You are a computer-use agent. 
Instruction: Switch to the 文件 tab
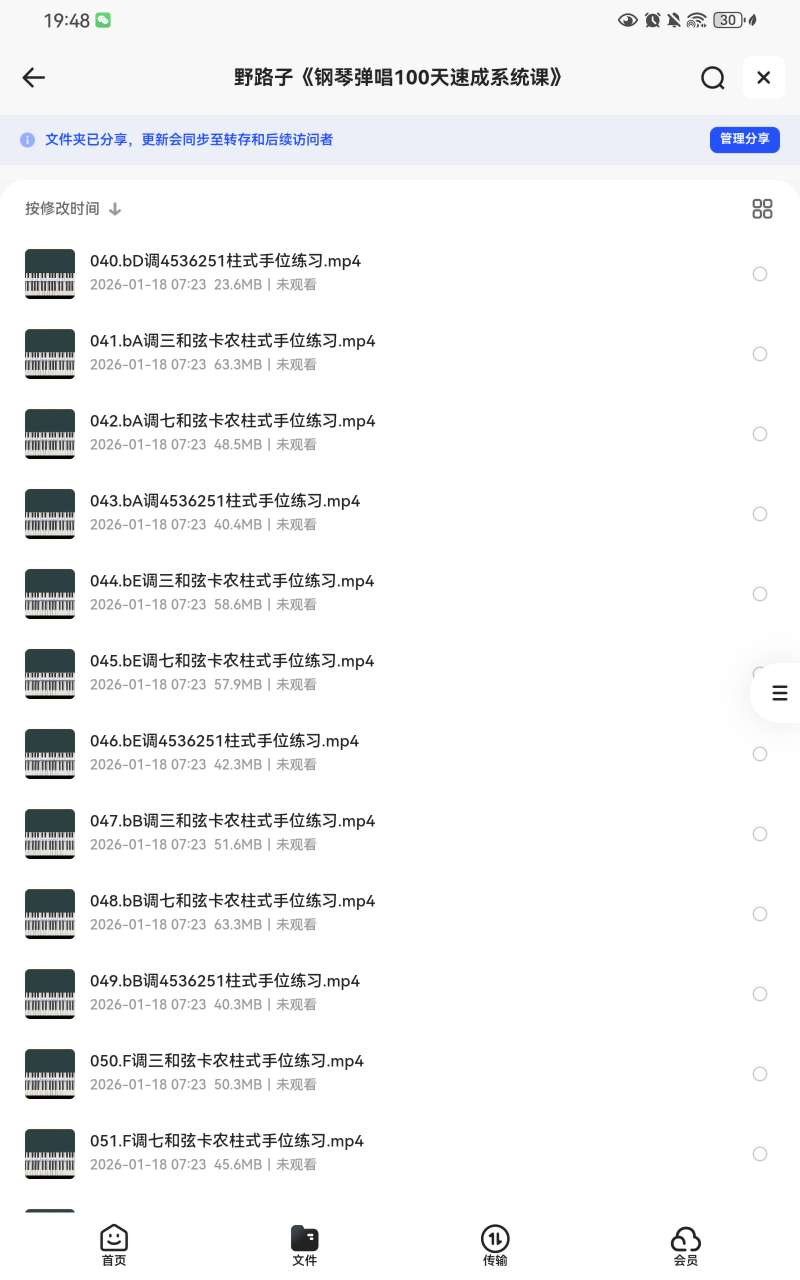[x=305, y=1246]
